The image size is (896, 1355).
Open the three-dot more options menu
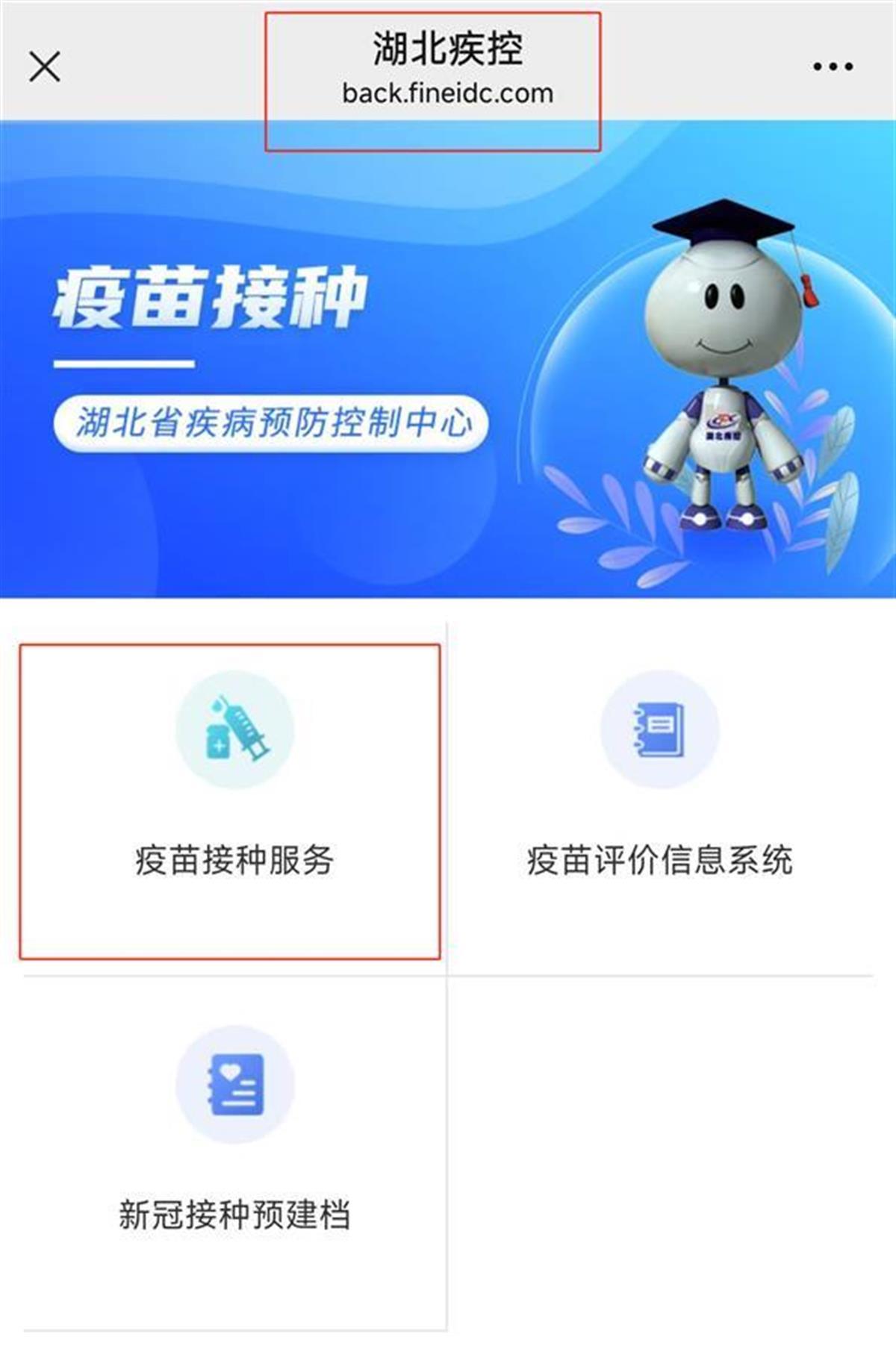click(833, 67)
